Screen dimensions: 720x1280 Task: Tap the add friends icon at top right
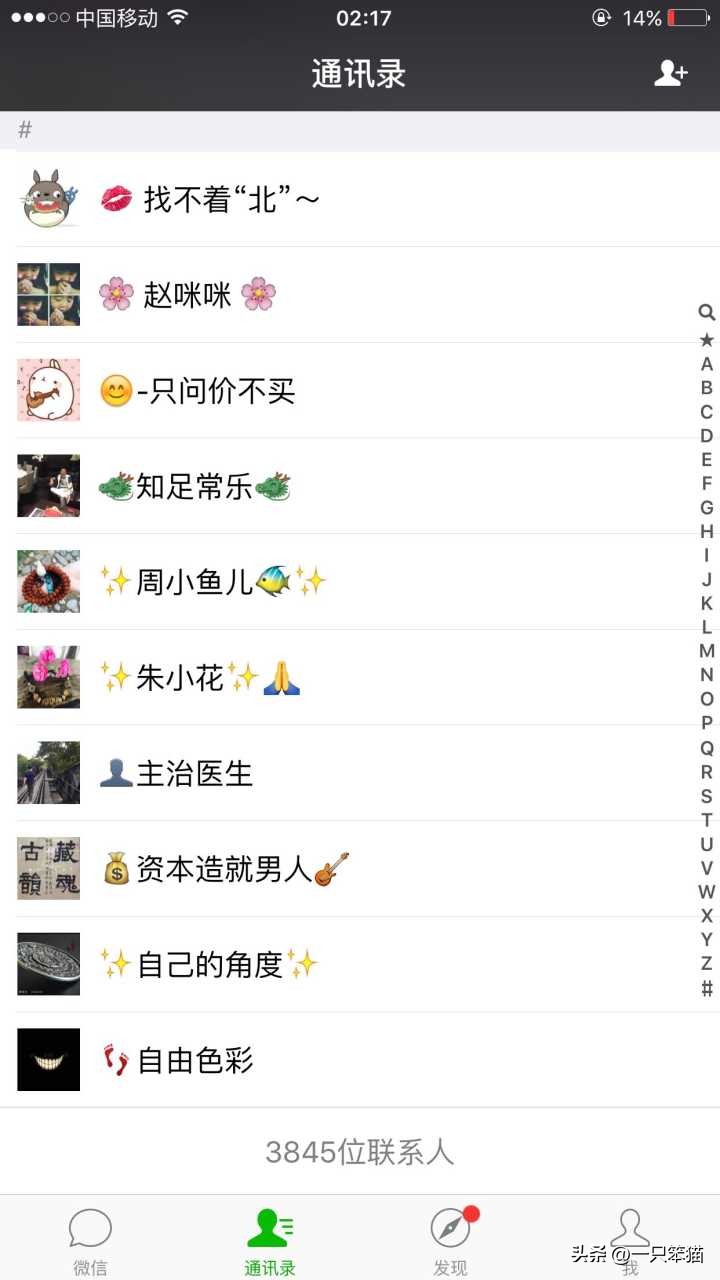(672, 73)
